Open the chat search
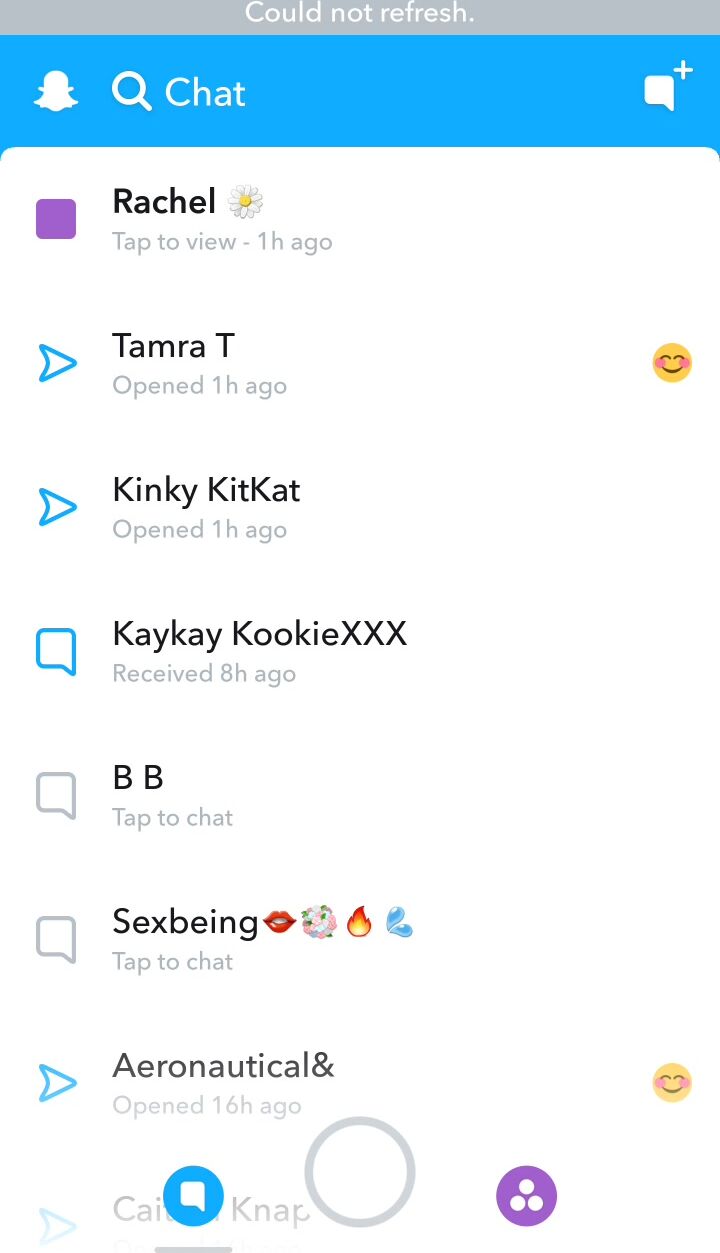 click(131, 92)
